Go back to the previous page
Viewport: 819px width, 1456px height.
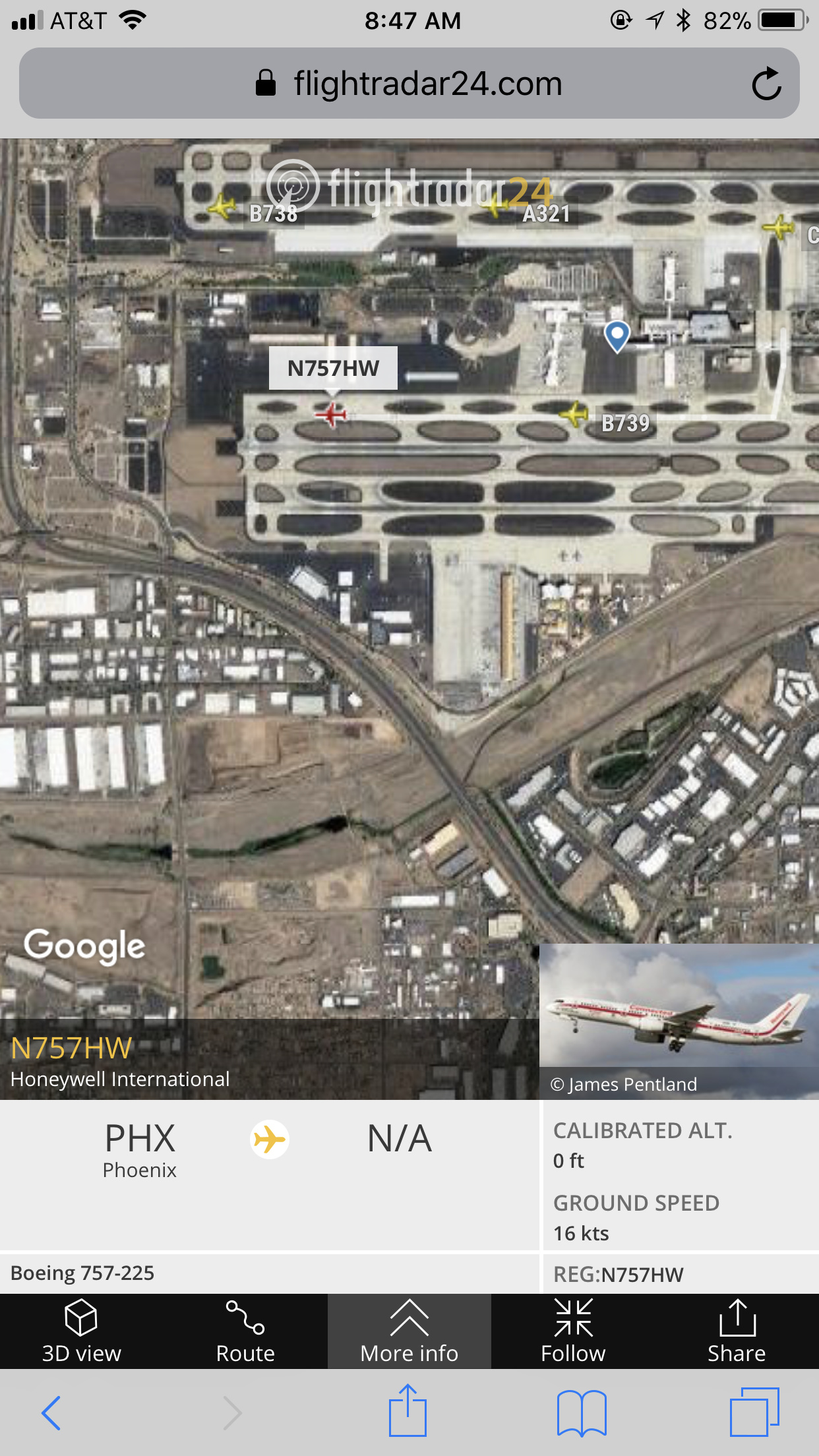[x=51, y=1412]
